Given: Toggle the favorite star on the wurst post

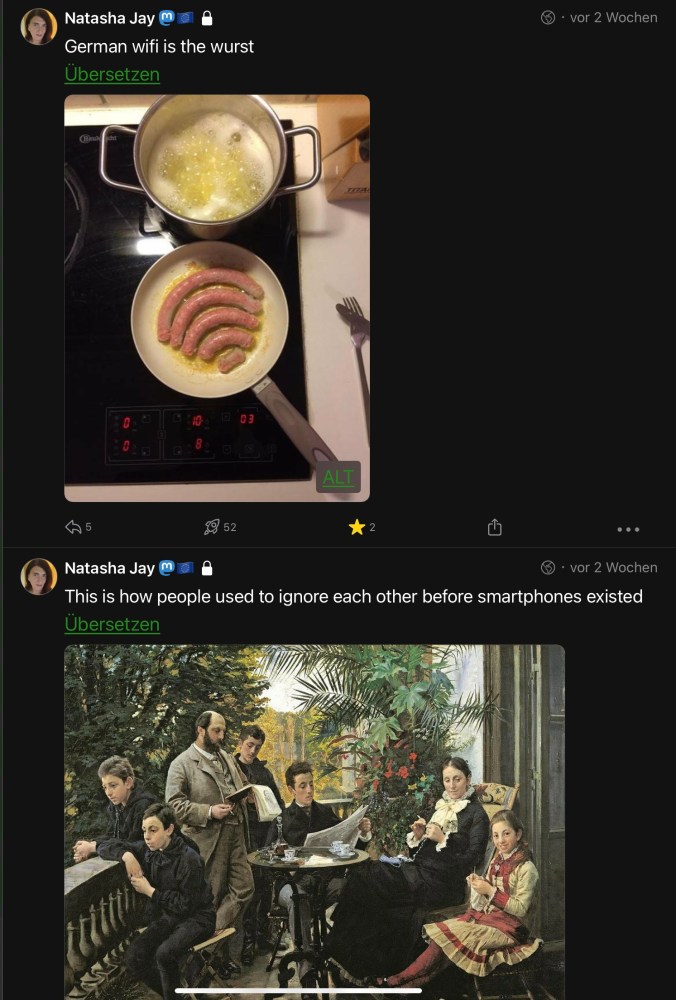Looking at the screenshot, I should [x=357, y=527].
